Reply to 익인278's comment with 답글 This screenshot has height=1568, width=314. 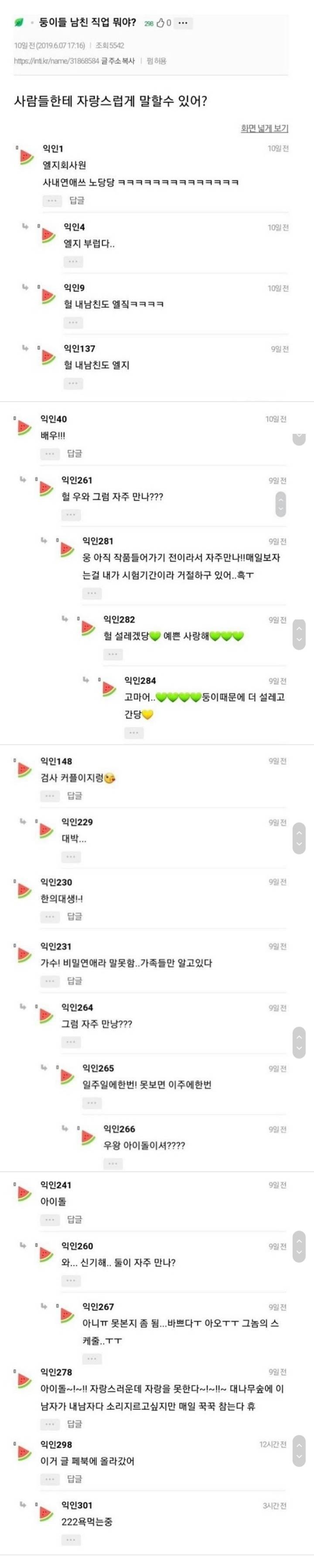click(75, 1424)
